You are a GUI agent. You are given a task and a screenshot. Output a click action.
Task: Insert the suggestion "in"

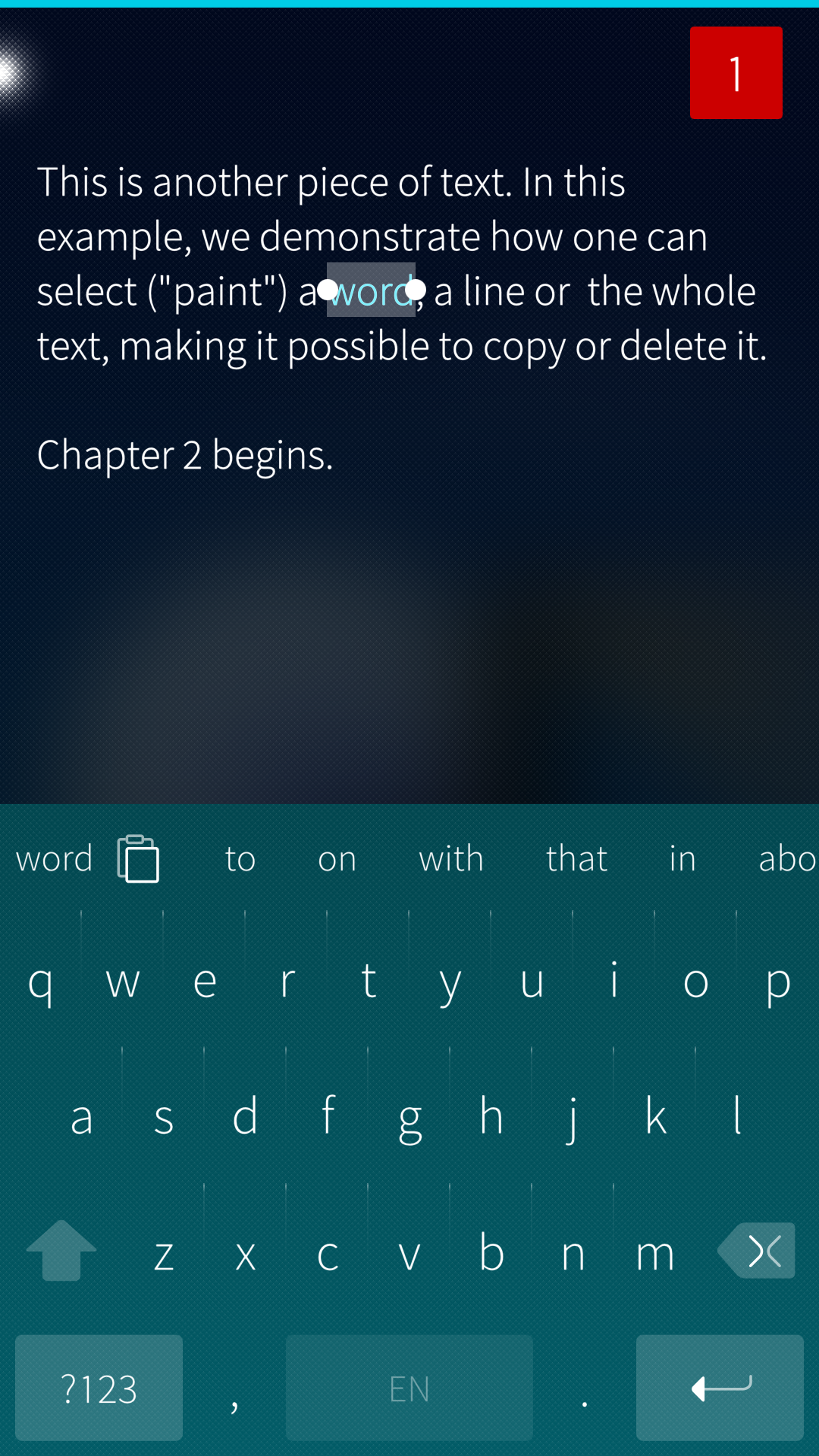682,858
